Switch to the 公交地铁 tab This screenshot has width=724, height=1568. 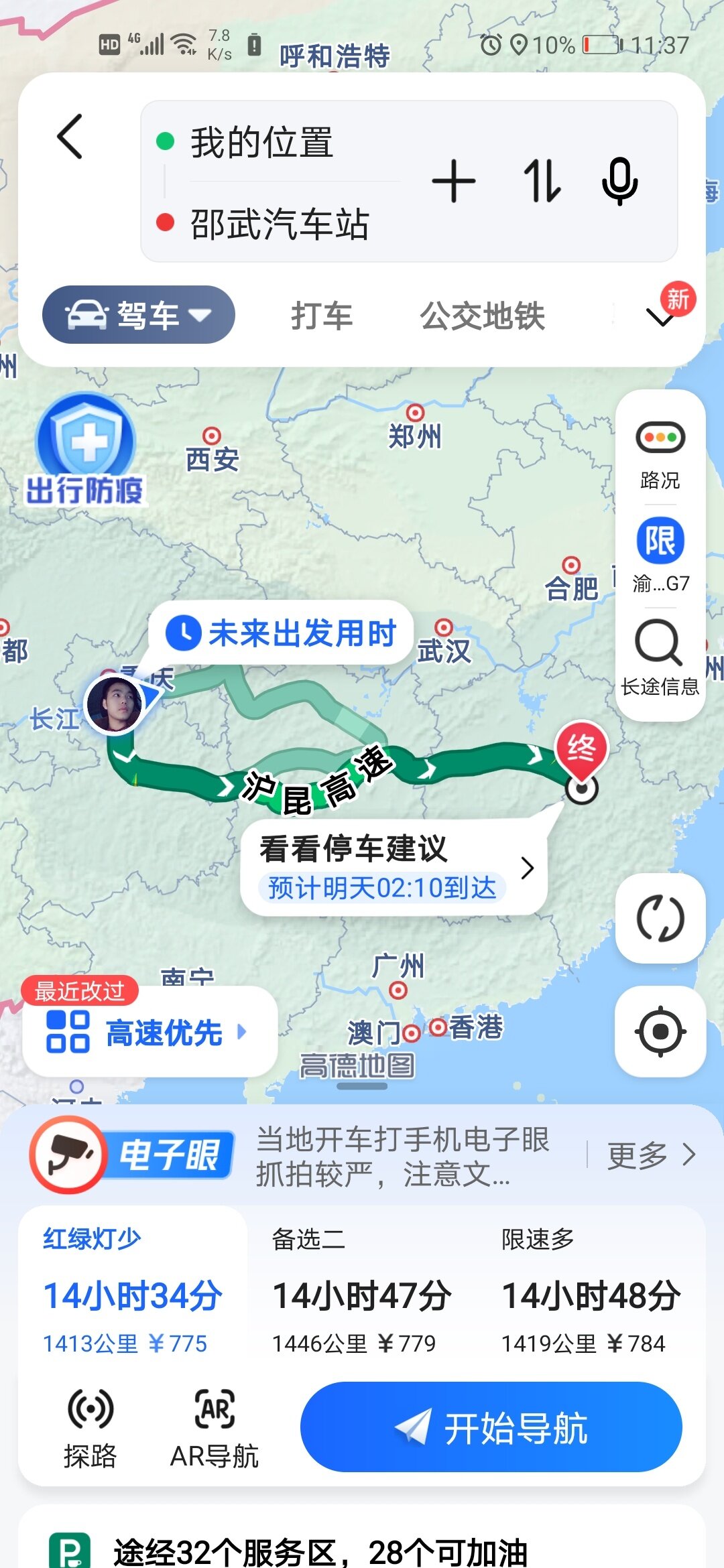(x=482, y=316)
